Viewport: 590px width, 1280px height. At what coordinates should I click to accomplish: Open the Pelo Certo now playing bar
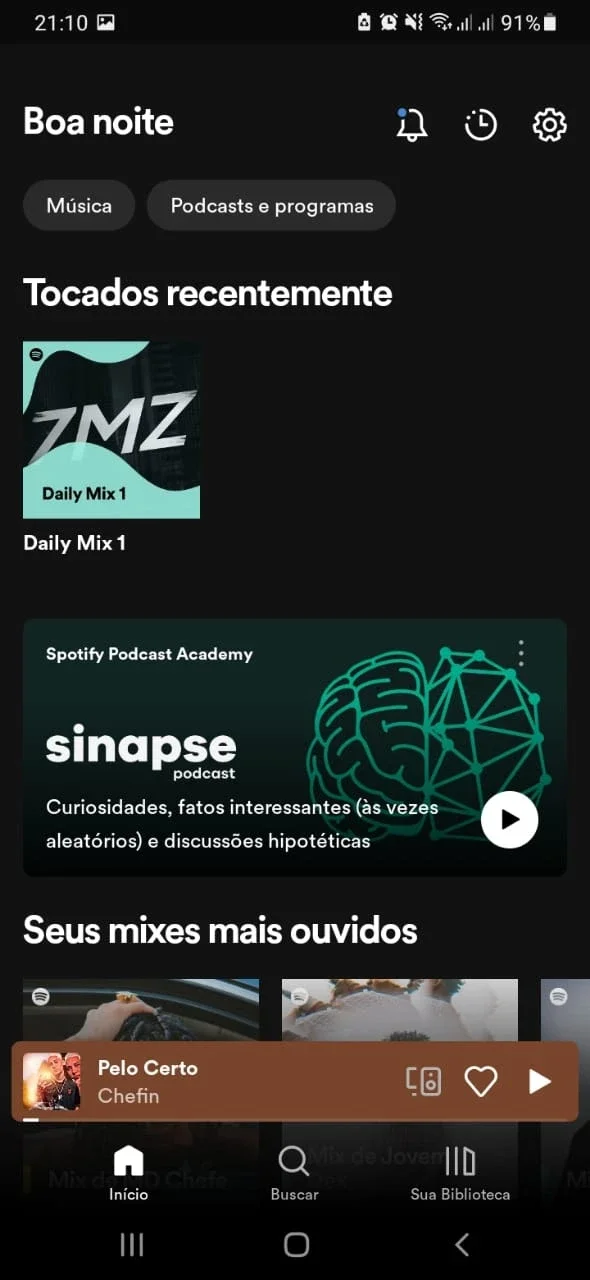295,1081
